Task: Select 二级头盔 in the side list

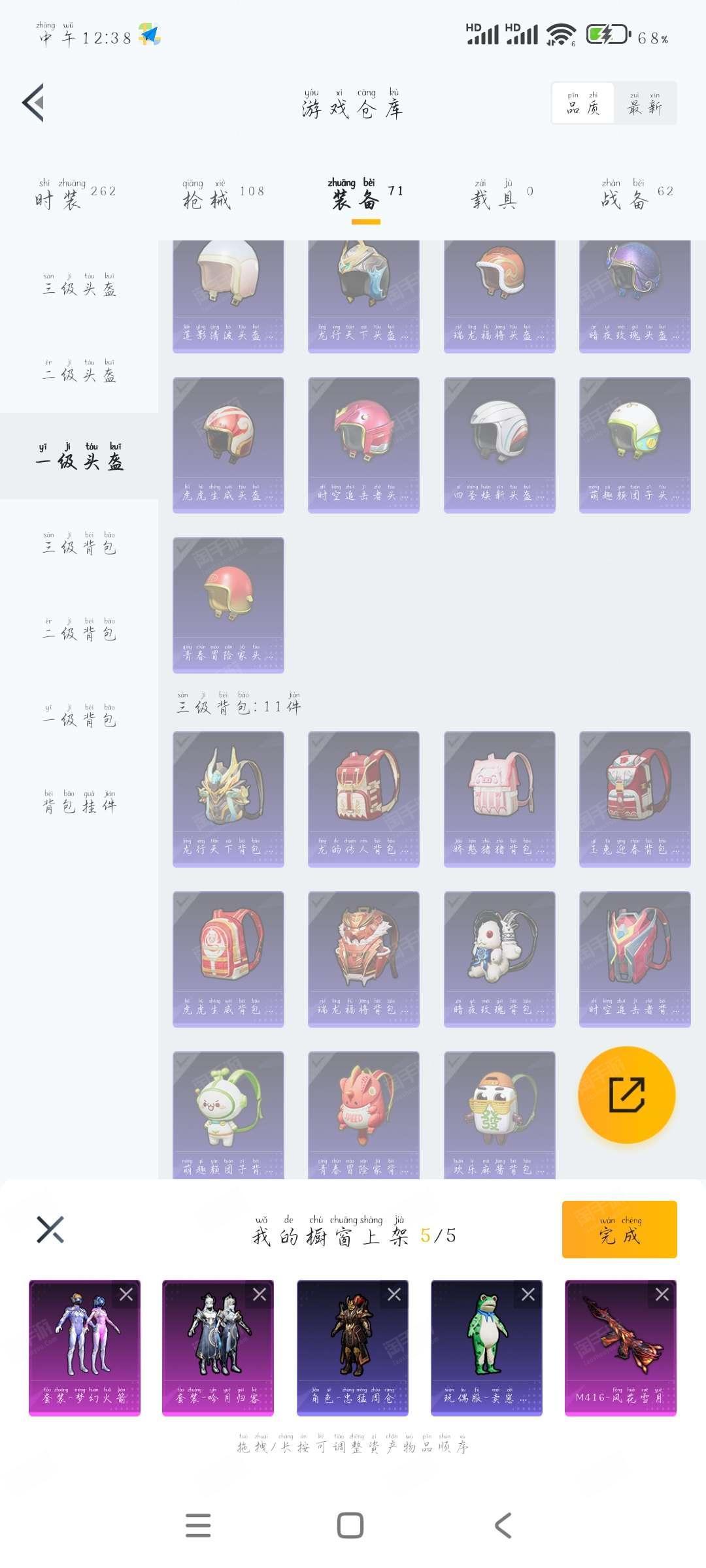Action: click(79, 371)
